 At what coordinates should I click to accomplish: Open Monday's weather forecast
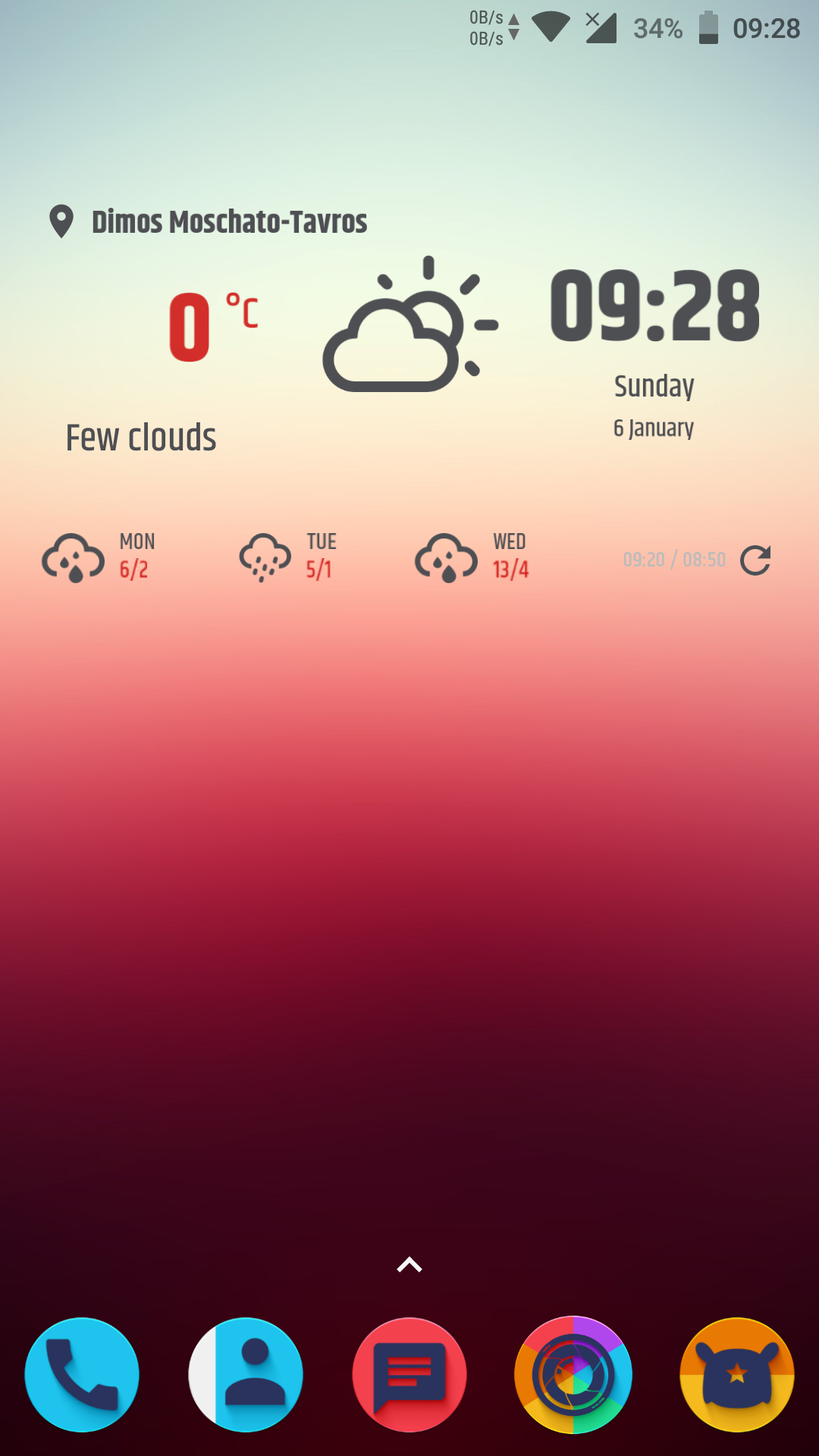point(99,557)
